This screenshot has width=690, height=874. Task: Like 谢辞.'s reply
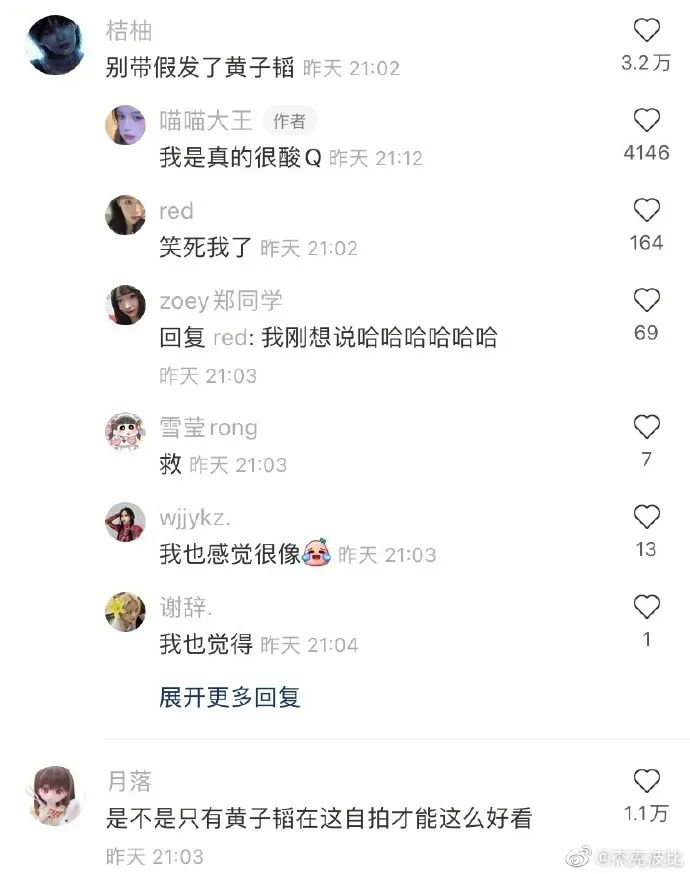647,606
